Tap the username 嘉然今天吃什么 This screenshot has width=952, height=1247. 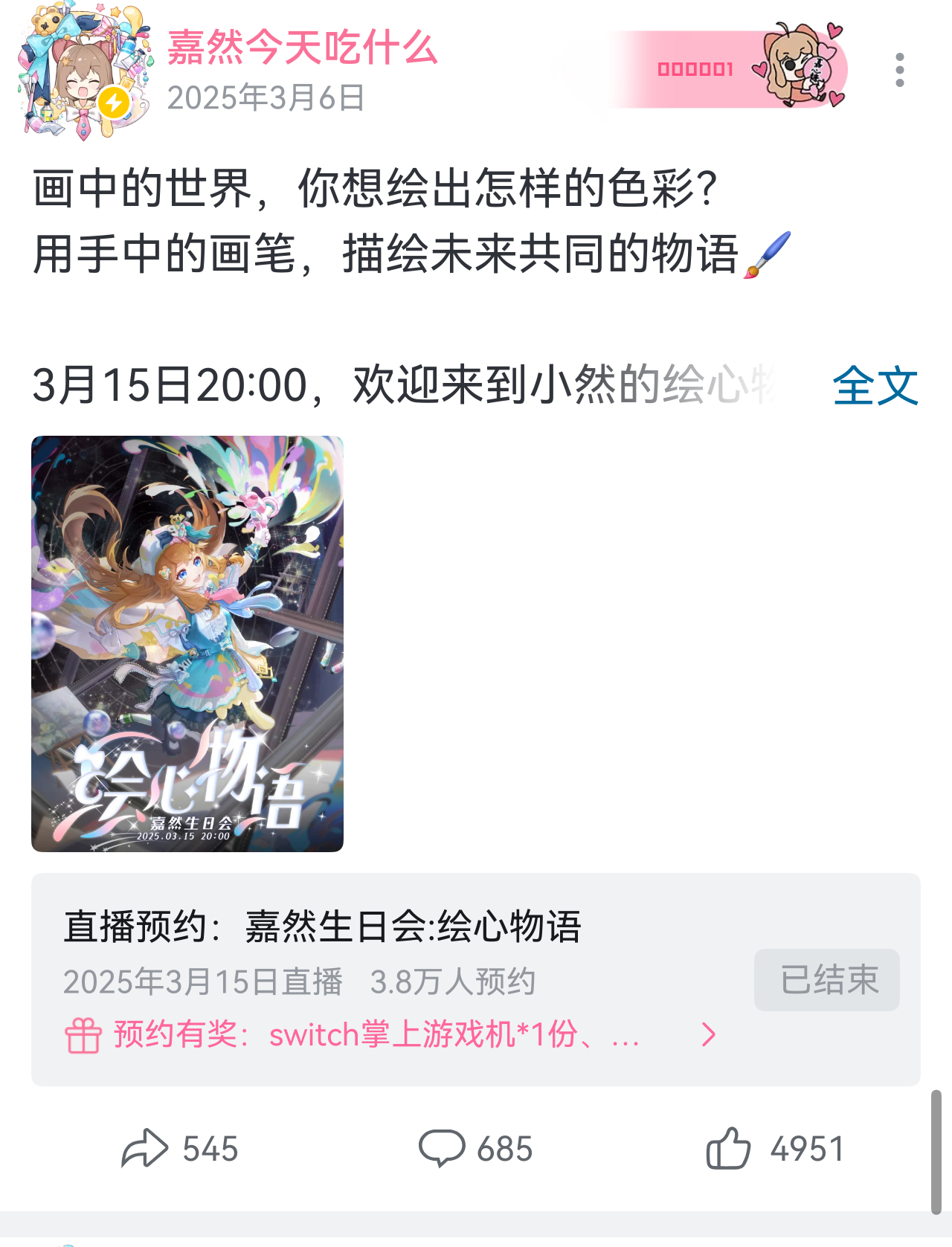pyautogui.click(x=302, y=48)
